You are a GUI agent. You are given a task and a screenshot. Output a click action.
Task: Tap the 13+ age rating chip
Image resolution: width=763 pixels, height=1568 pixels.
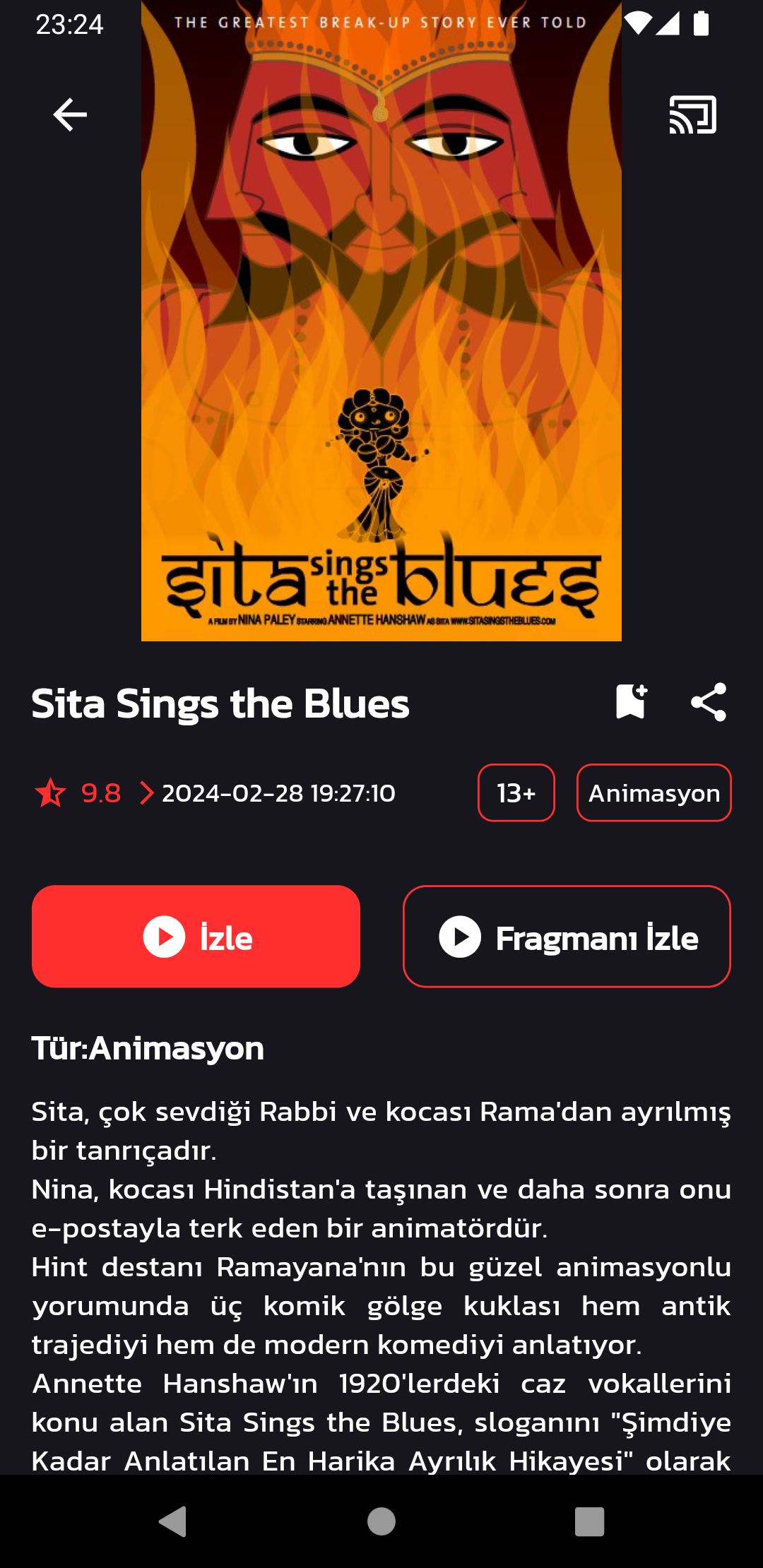coord(516,793)
